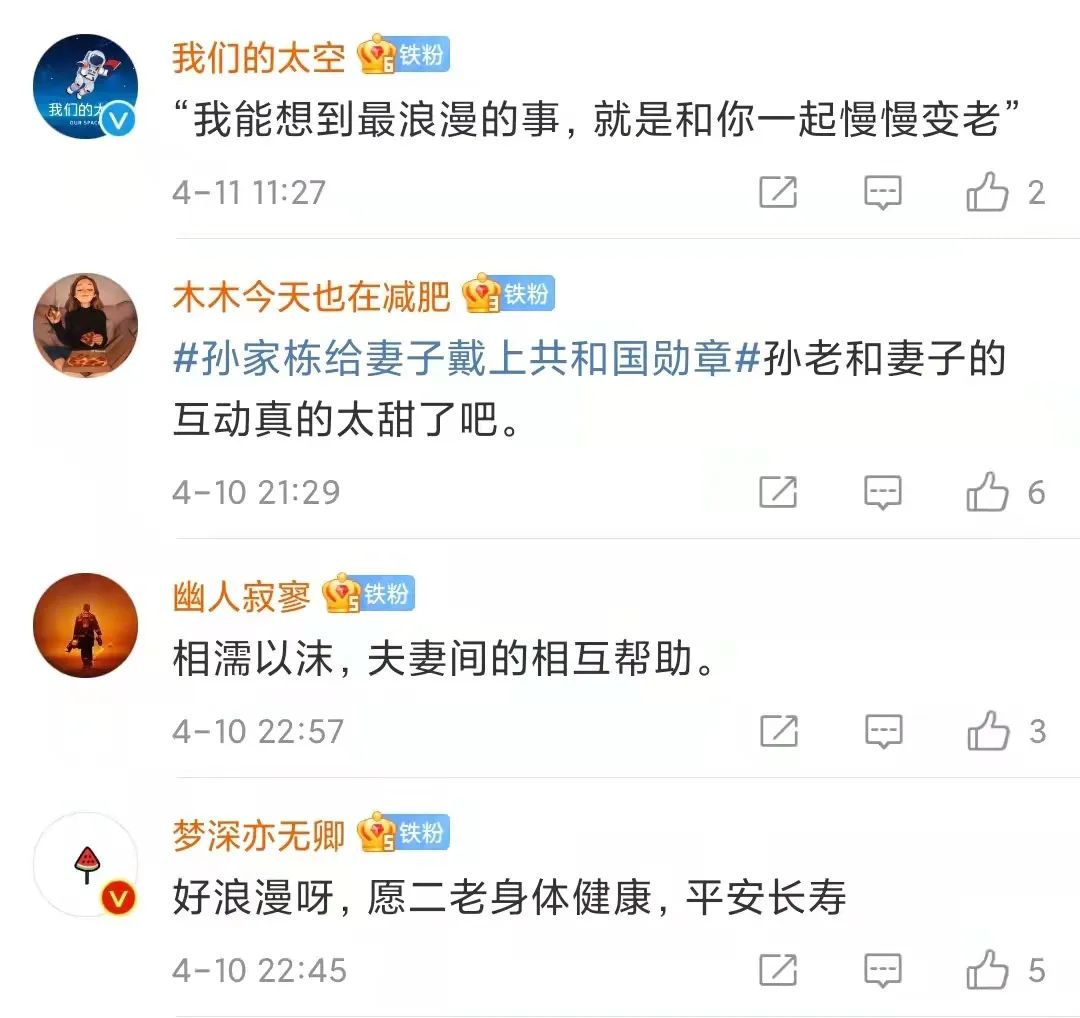The image size is (1080, 1018).
Task: Repost the comment by 梦深亦无卿
Action: pos(778,970)
